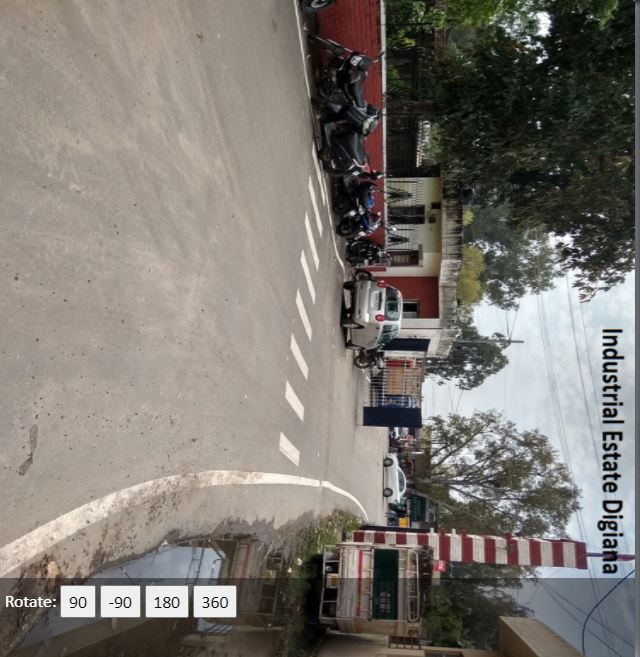Select the 180 rotation option
Viewport: 640px width, 657px height.
[166, 601]
